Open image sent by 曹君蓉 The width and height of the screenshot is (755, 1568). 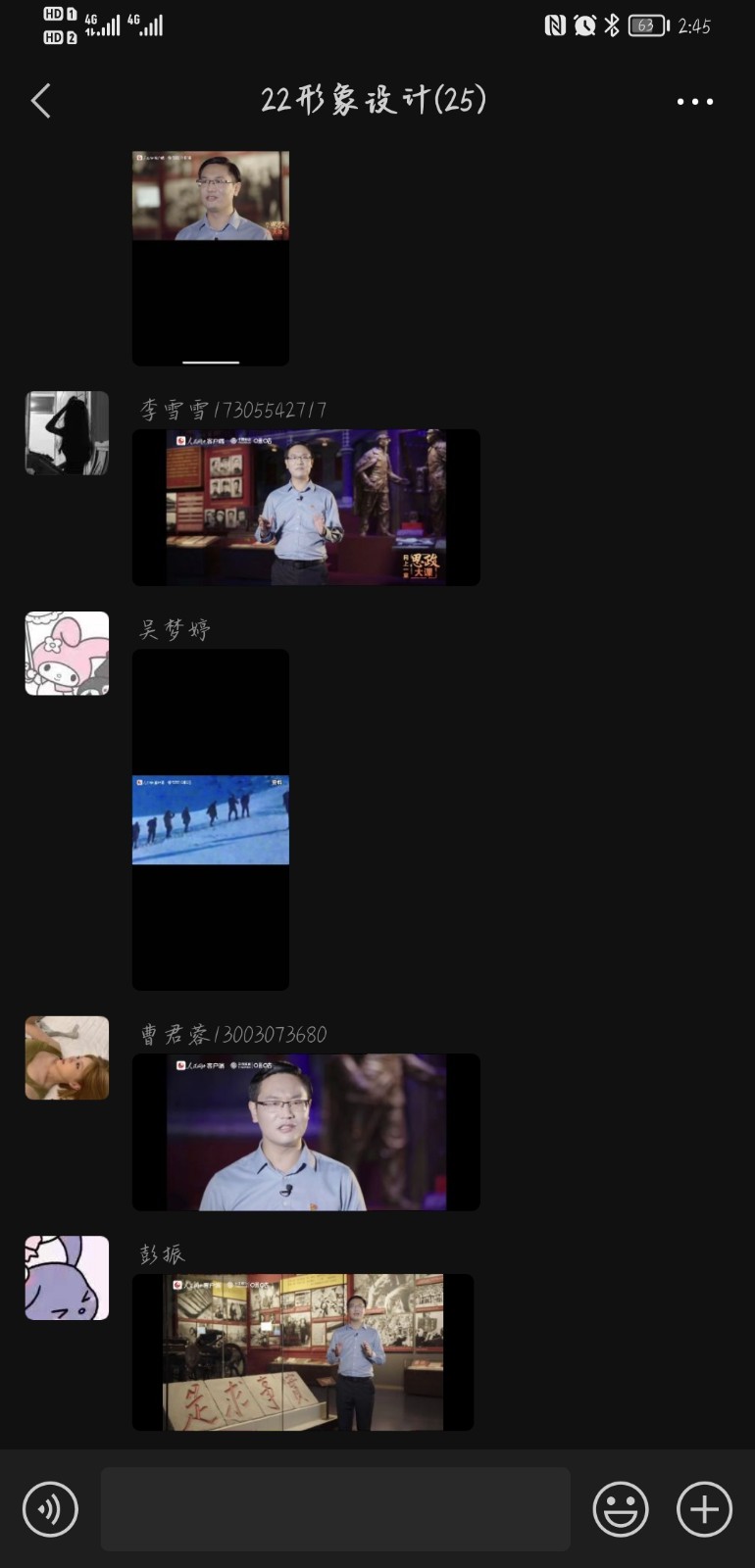[x=306, y=1132]
